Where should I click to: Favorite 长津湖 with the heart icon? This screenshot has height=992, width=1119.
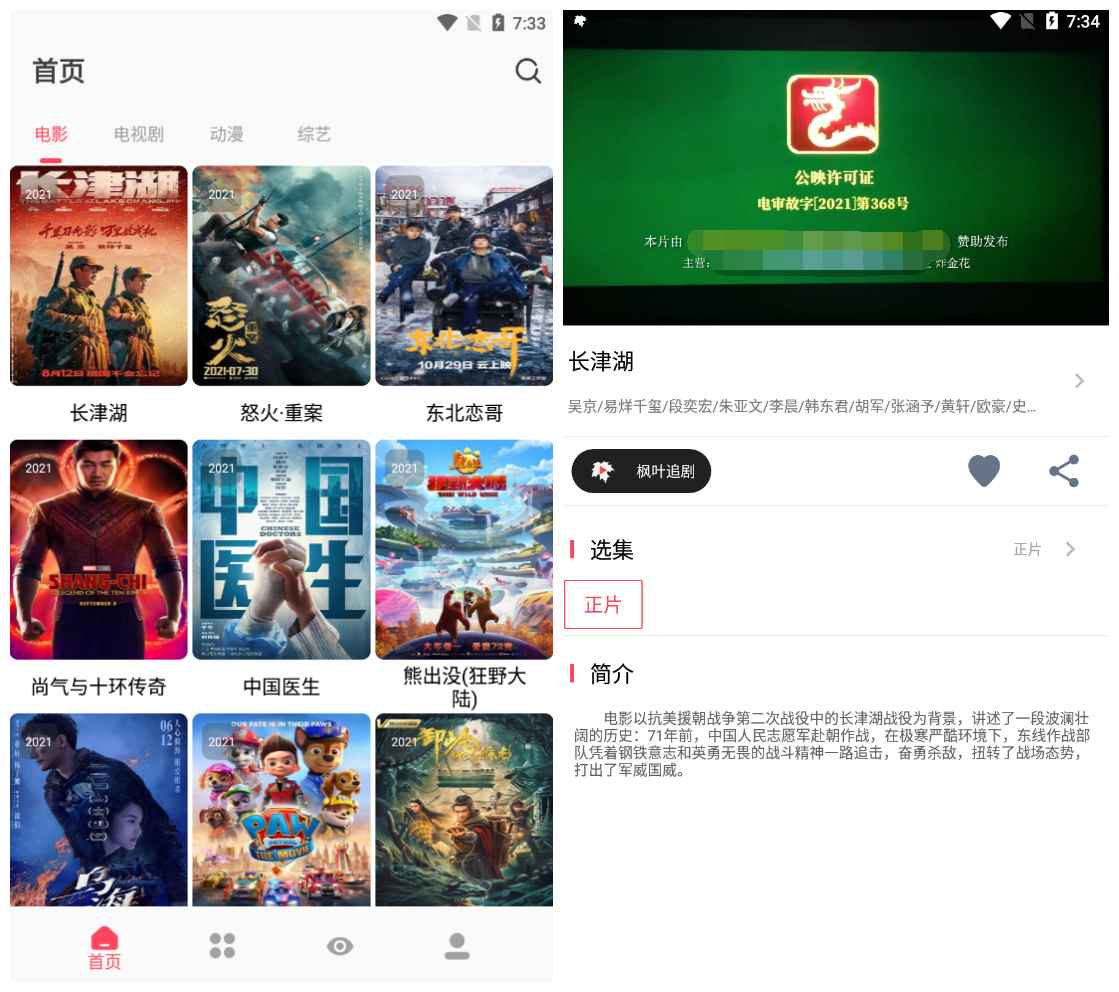point(984,471)
